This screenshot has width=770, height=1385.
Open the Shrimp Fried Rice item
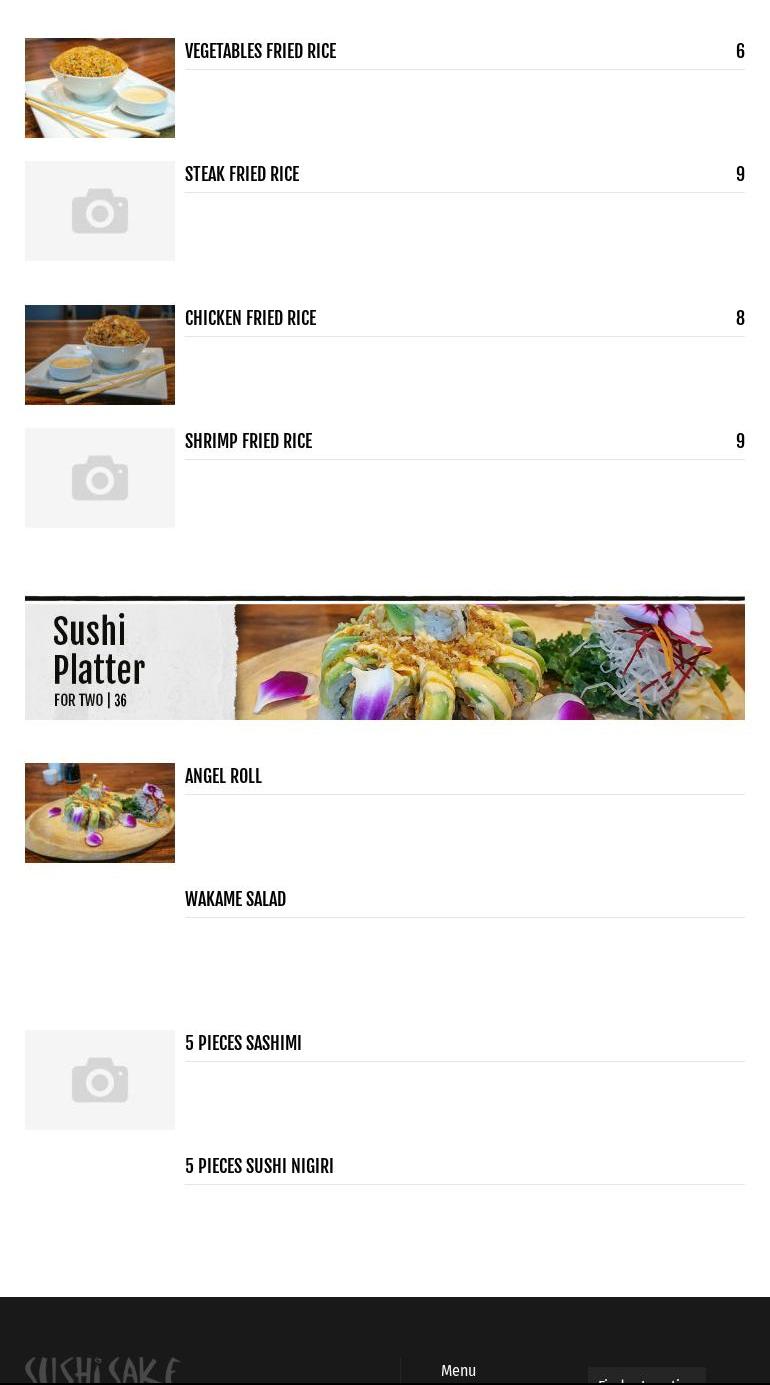click(x=248, y=441)
